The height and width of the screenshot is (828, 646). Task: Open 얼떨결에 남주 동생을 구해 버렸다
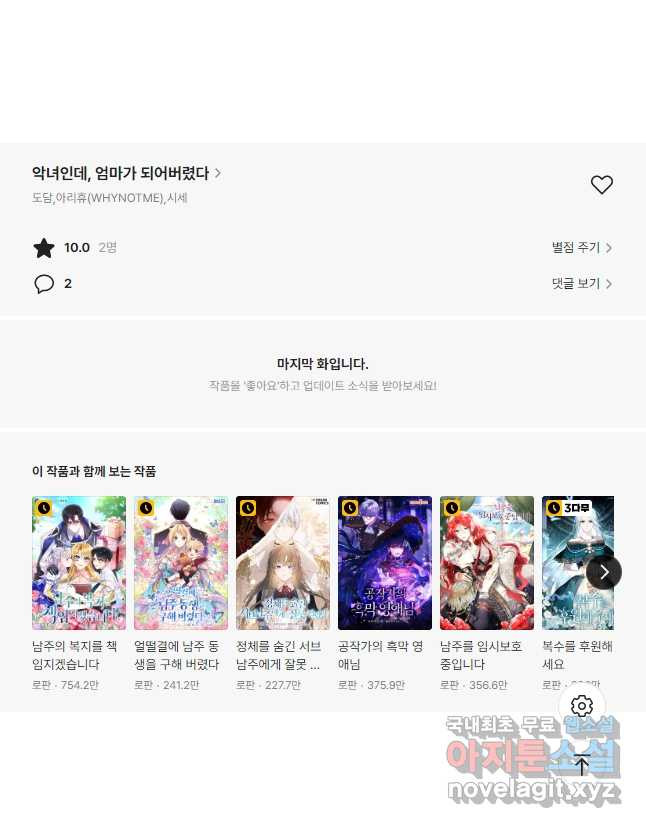click(x=181, y=563)
